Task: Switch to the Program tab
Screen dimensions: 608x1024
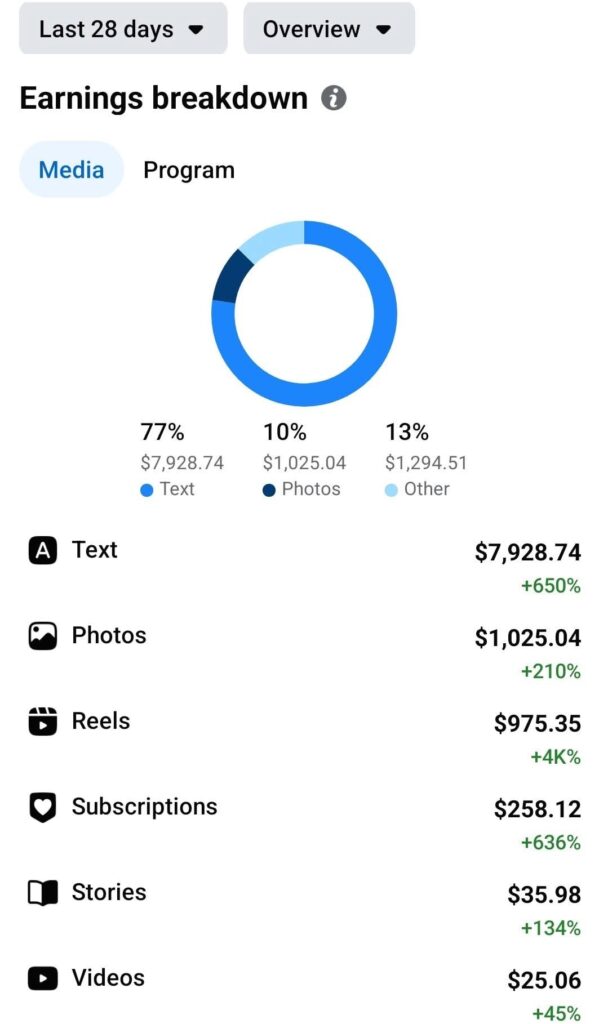Action: (189, 170)
